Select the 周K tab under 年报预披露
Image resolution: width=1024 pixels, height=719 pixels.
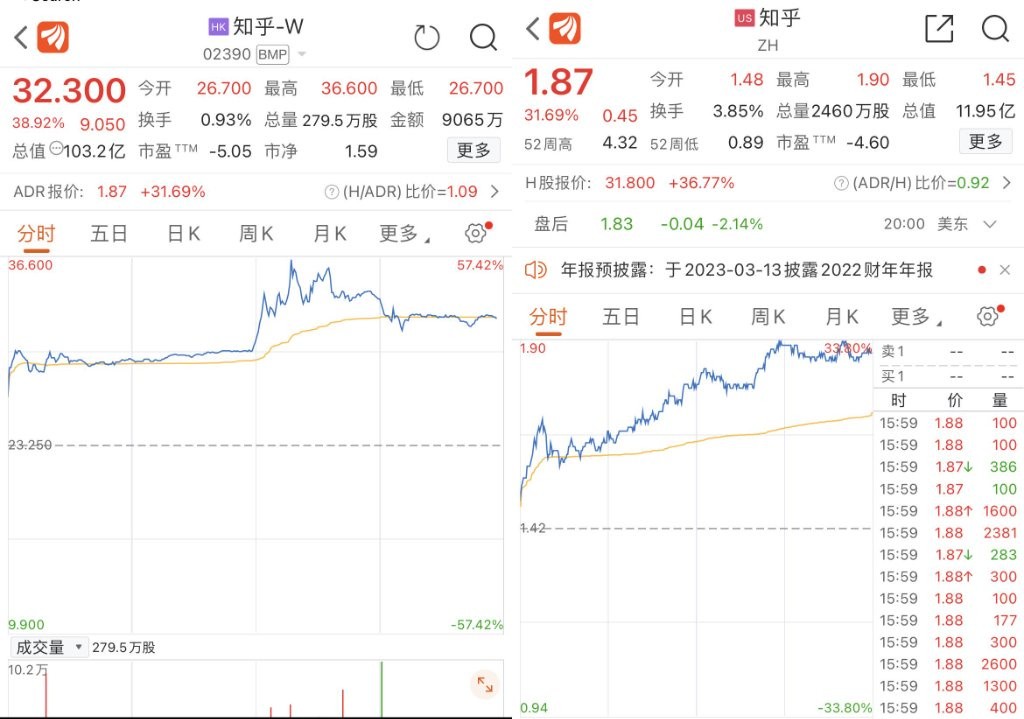coord(768,317)
